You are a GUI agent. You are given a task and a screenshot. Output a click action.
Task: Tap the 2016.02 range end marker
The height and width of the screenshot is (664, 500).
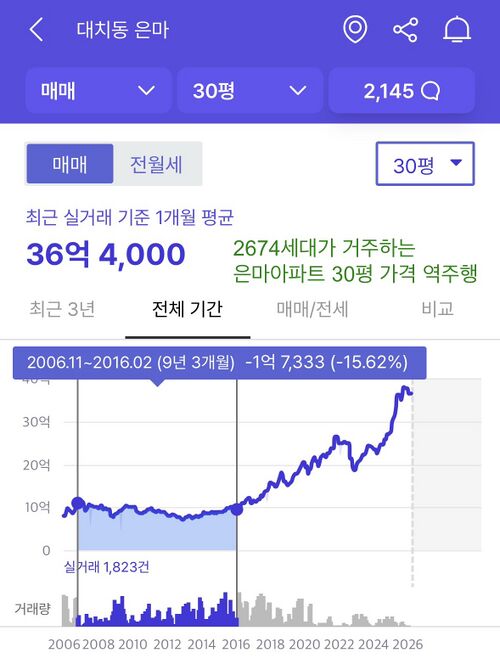tap(236, 509)
